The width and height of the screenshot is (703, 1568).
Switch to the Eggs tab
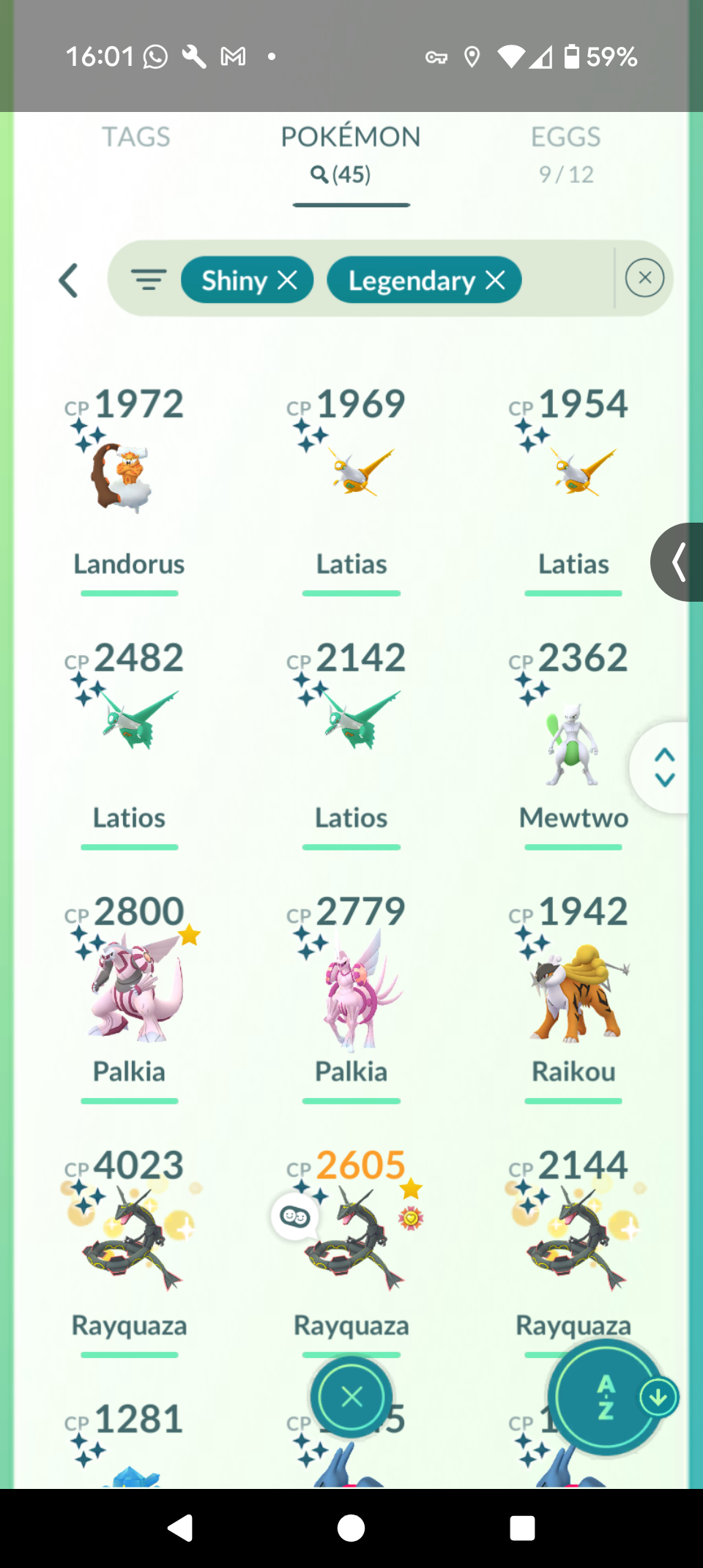coord(565,152)
